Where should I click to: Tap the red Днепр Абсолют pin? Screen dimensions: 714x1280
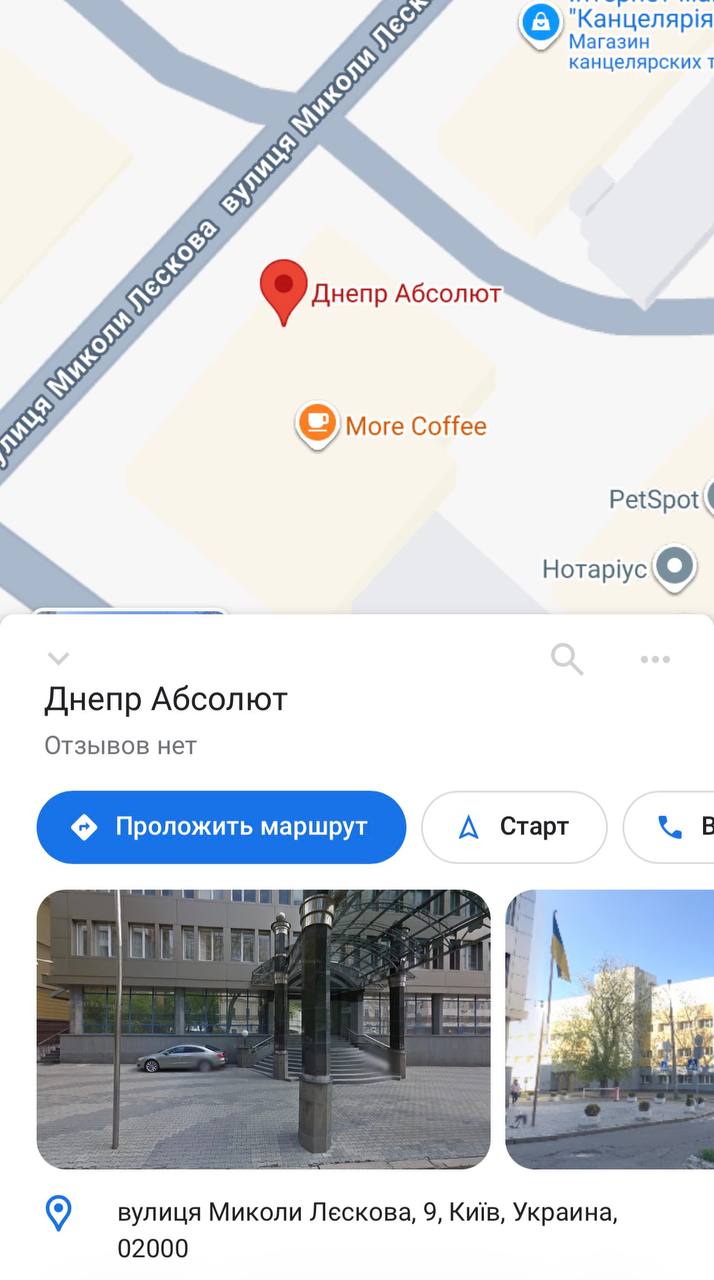coord(283,292)
